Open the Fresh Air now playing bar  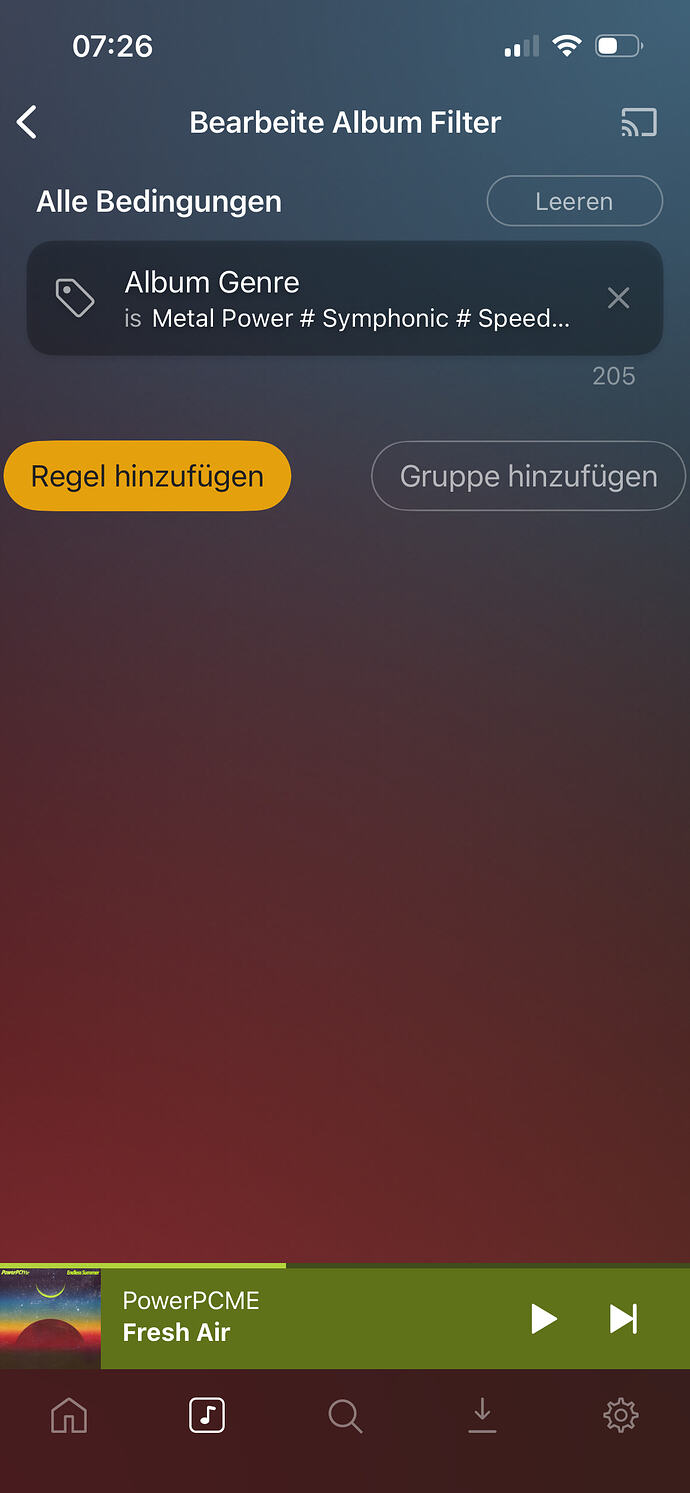coord(300,1318)
